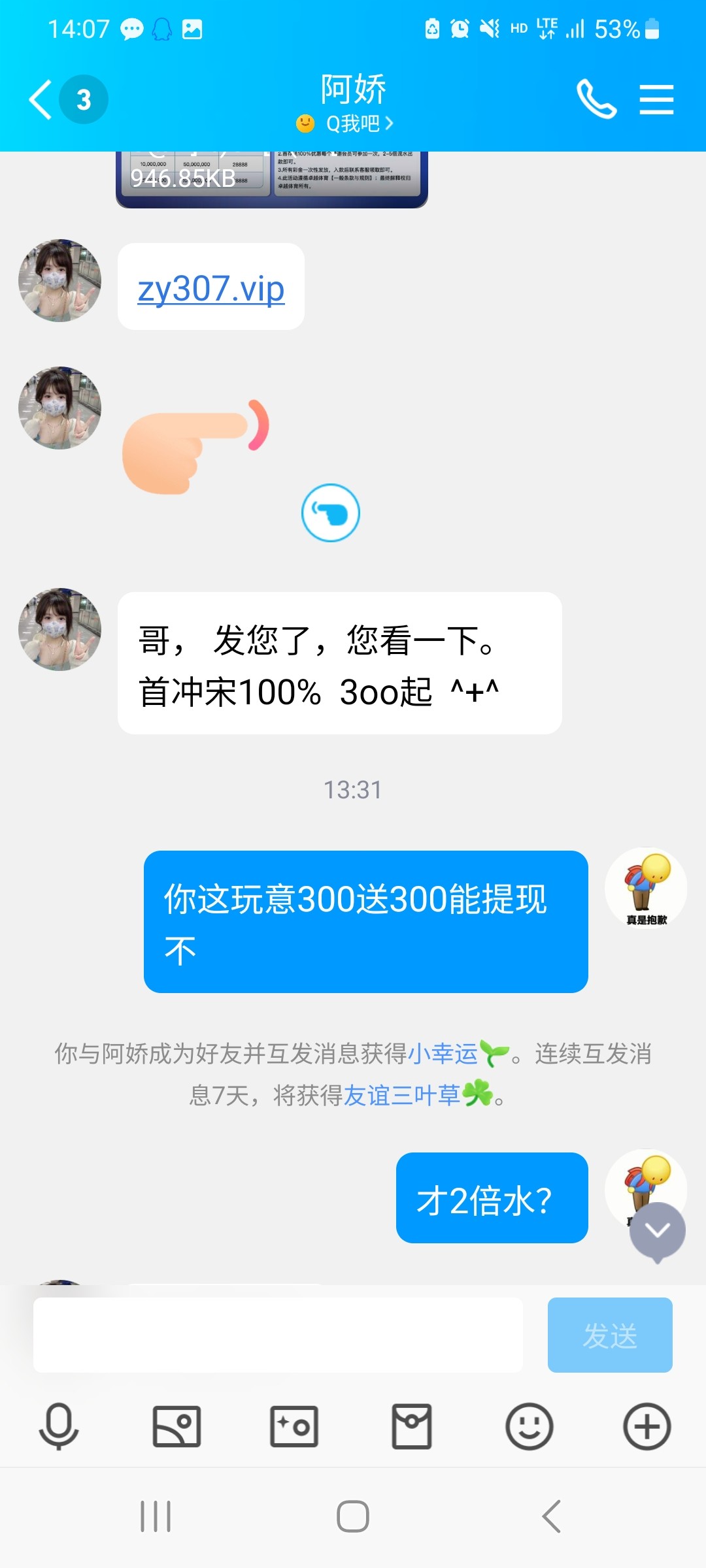
Task: Record a voice message
Action: (x=59, y=1426)
